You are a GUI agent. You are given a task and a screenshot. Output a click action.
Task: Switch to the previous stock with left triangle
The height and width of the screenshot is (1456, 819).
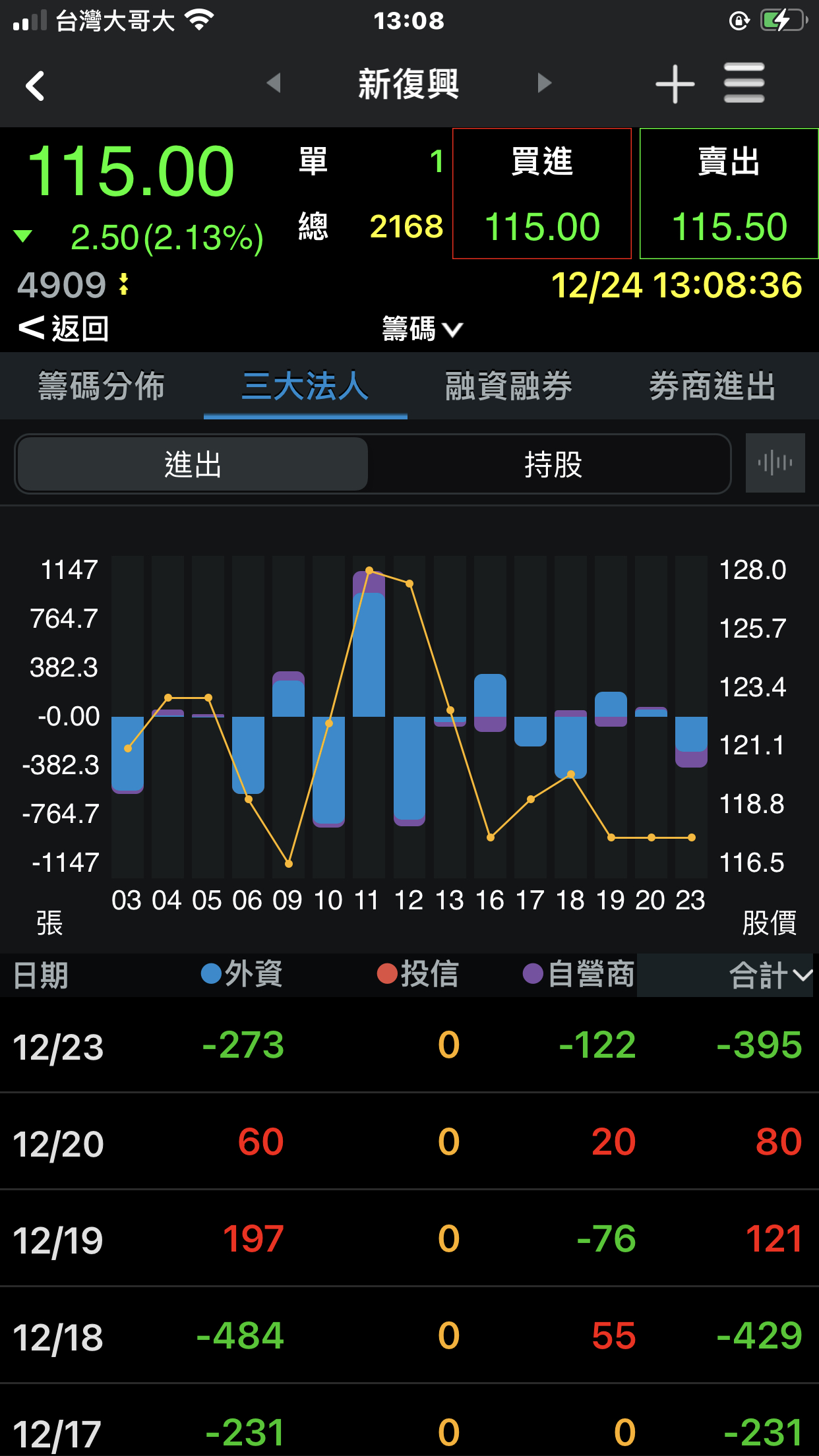[x=274, y=83]
